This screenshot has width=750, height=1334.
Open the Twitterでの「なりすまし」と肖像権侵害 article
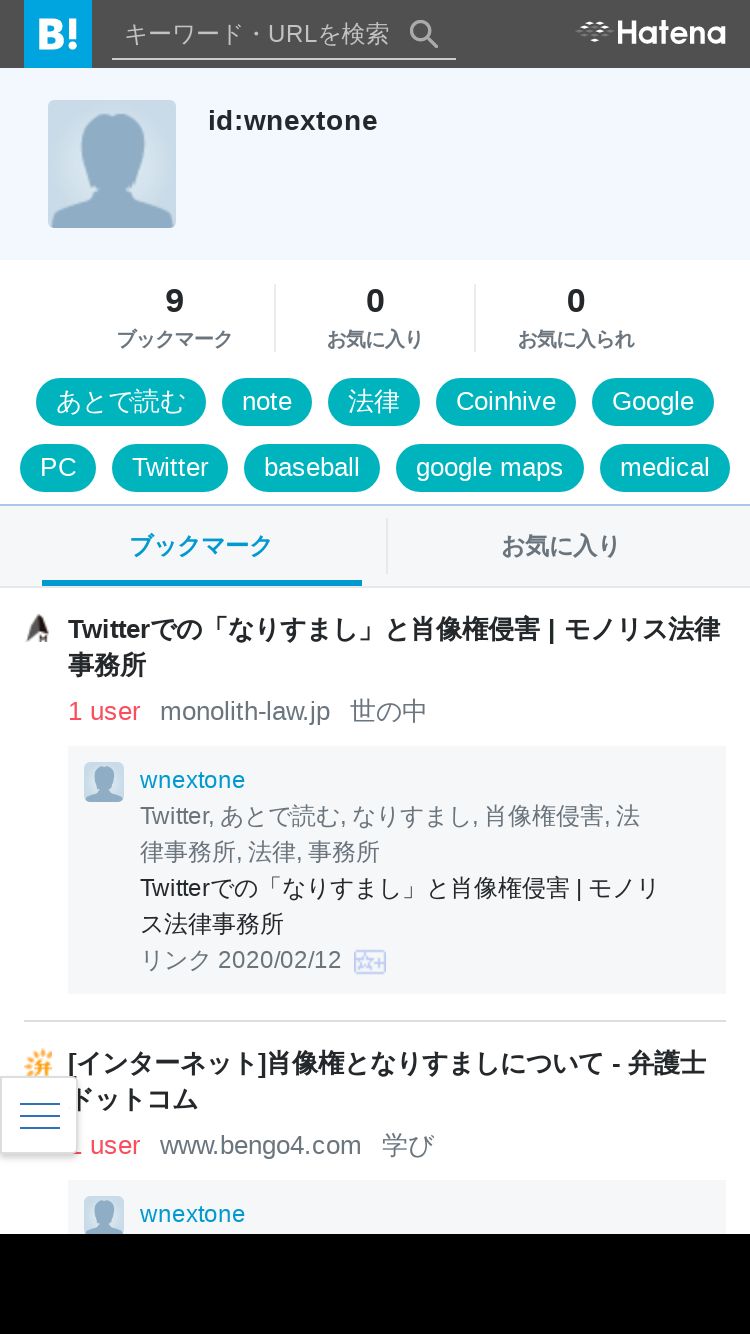click(394, 647)
